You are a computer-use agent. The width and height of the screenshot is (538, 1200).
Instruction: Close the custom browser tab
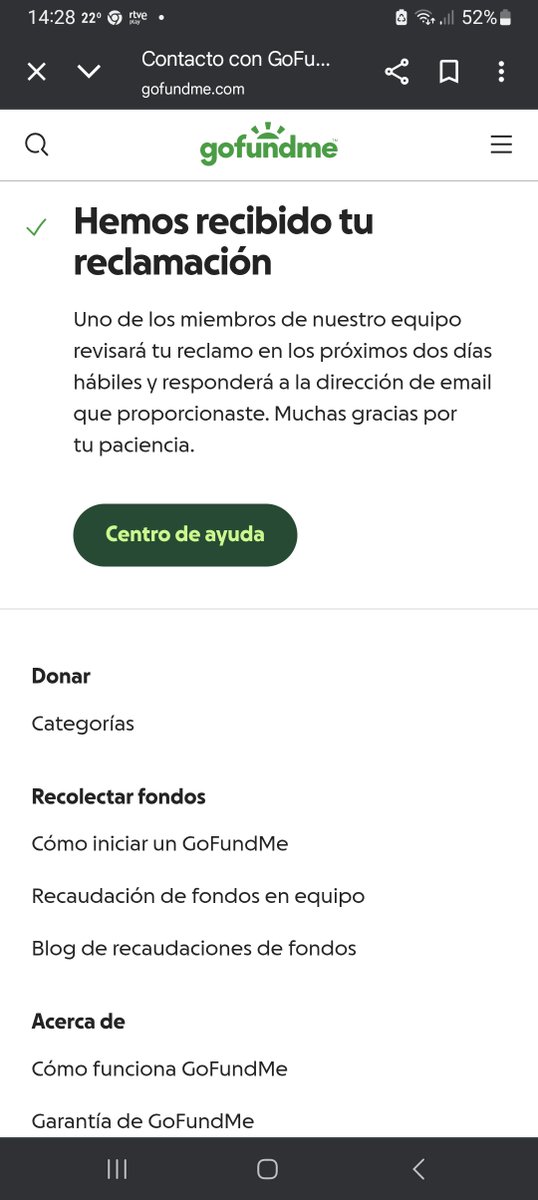[x=37, y=72]
